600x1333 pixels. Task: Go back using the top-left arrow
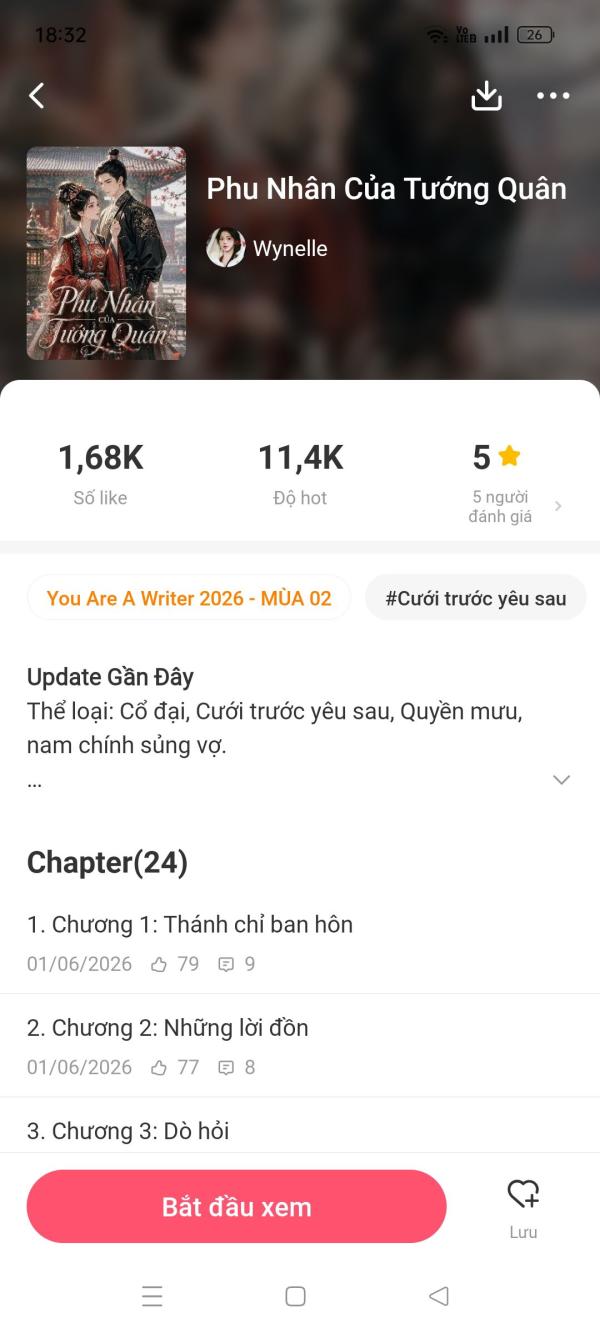(x=37, y=96)
